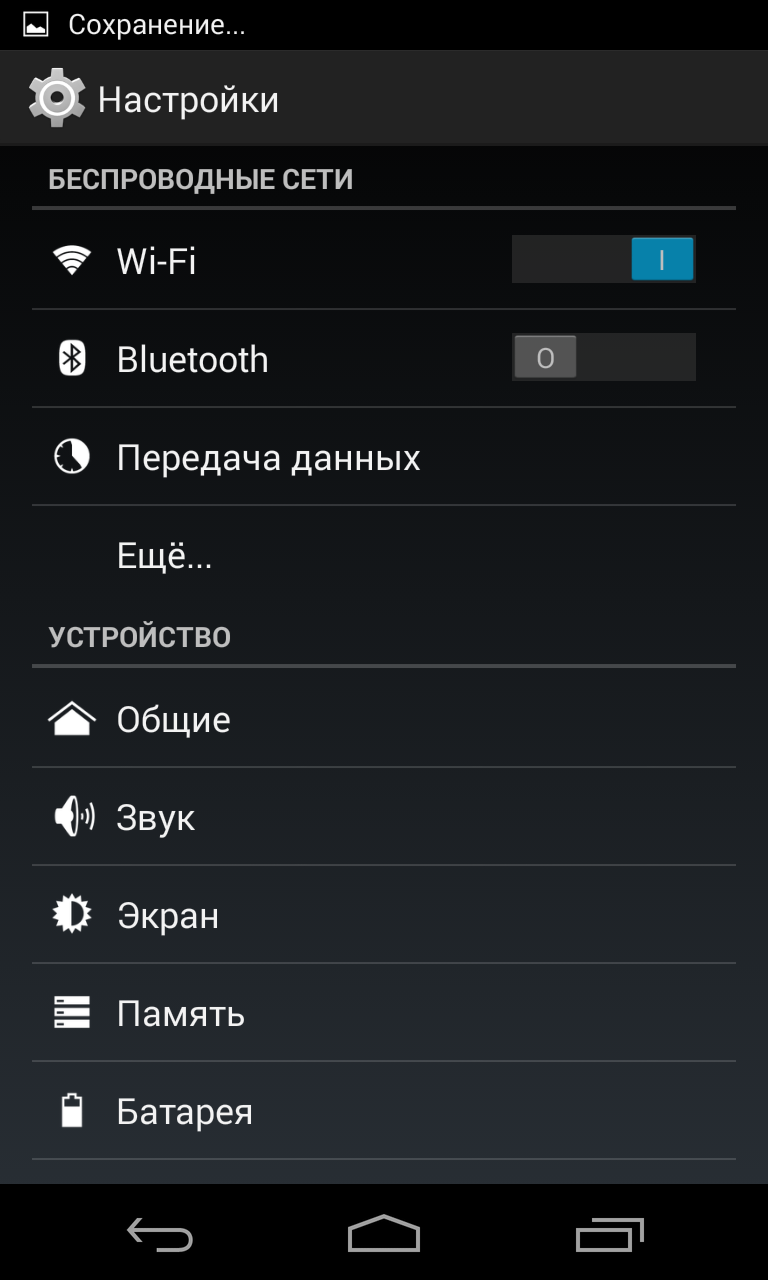Image resolution: width=768 pixels, height=1280 pixels.
Task: Open Bluetooth settings row
Action: (384, 359)
